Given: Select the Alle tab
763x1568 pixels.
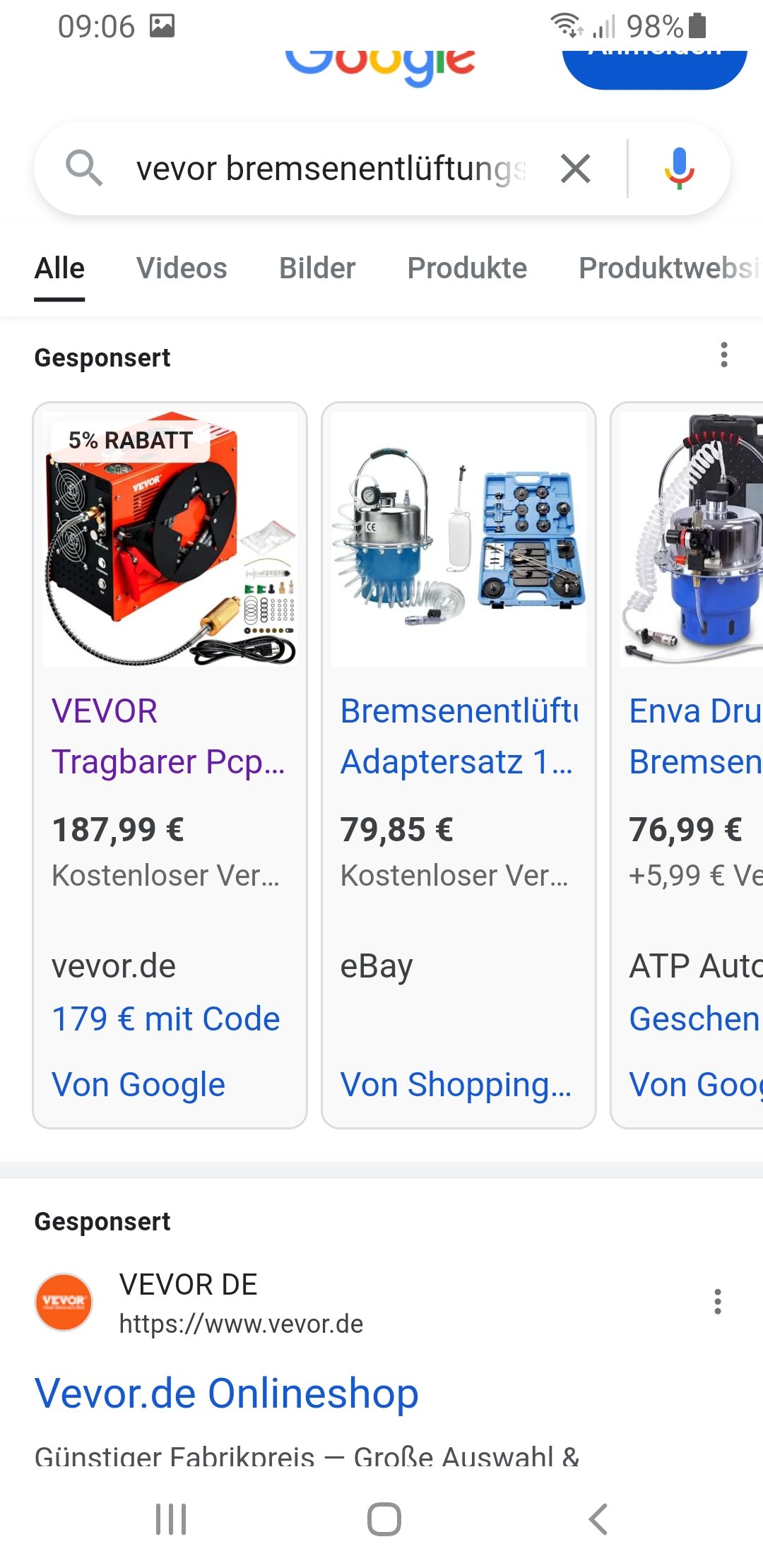Looking at the screenshot, I should (x=59, y=268).
